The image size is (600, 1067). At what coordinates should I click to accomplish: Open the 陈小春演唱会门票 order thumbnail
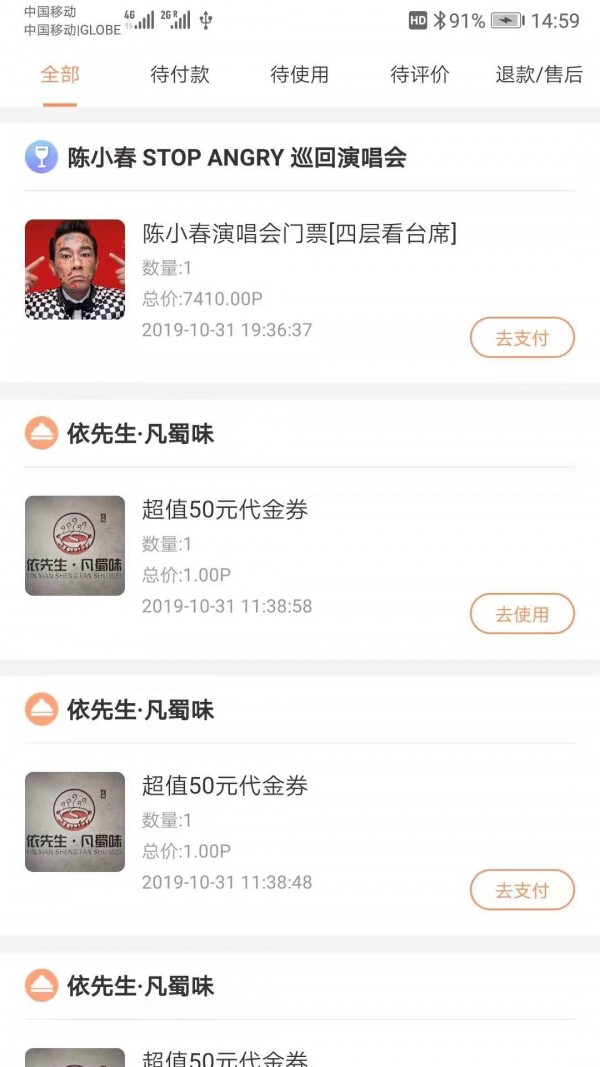pyautogui.click(x=75, y=269)
